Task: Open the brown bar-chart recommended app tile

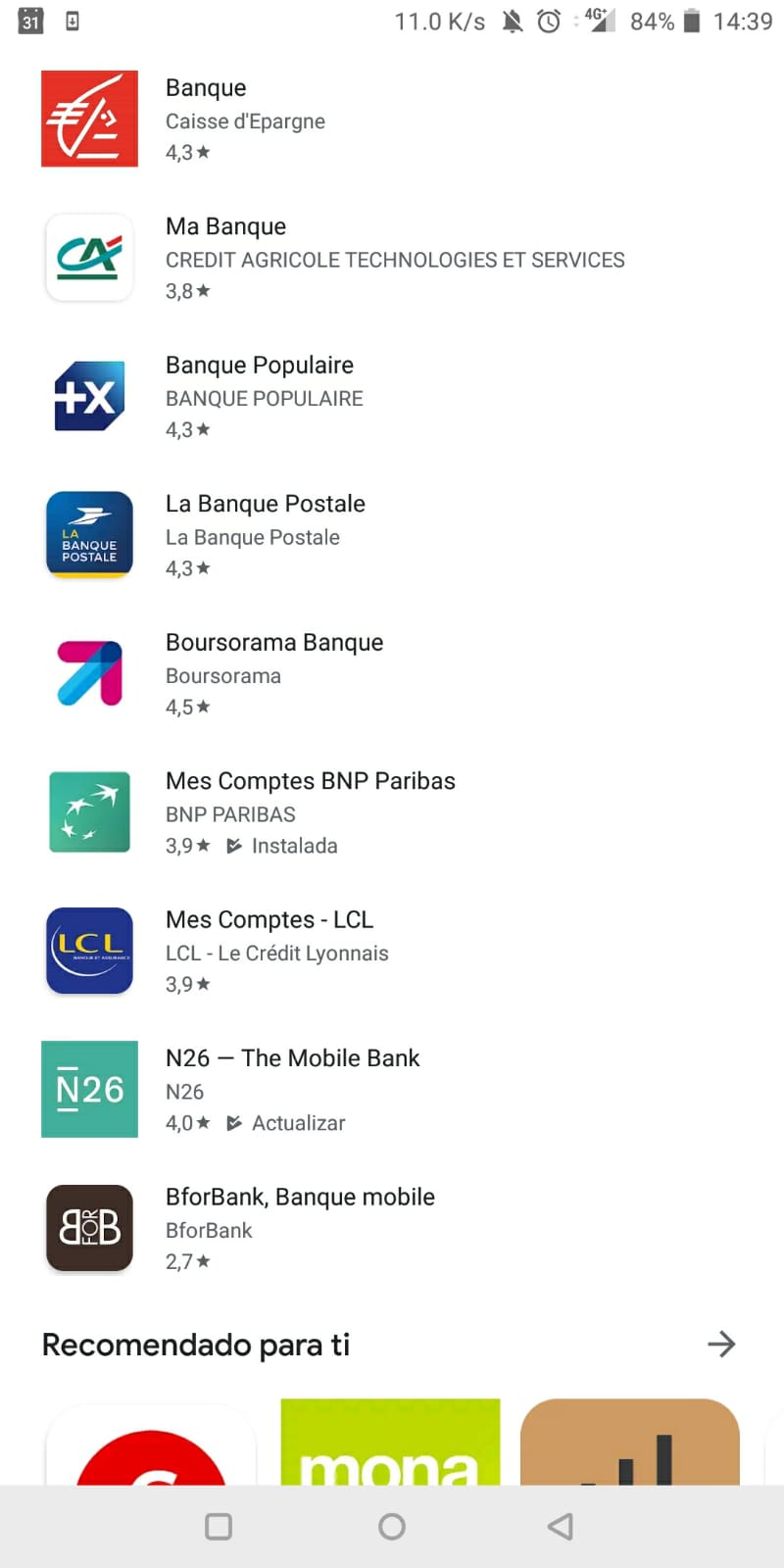Action: pos(630,1442)
